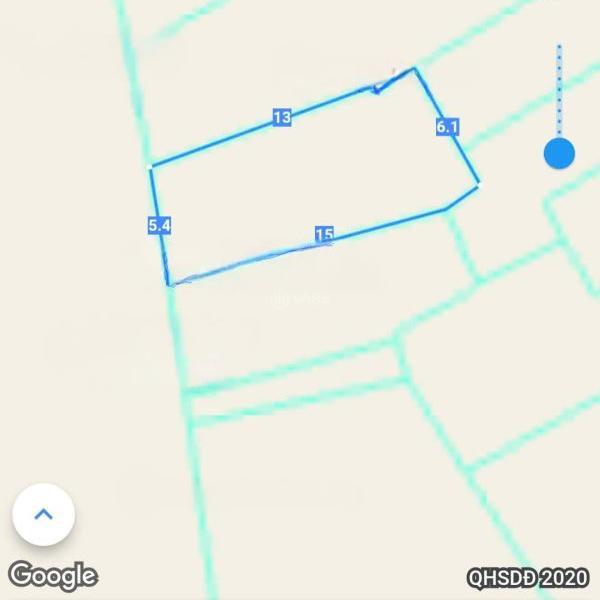600x600 pixels.
Task: Tap the round up-chevron expand button
Action: coord(43,515)
